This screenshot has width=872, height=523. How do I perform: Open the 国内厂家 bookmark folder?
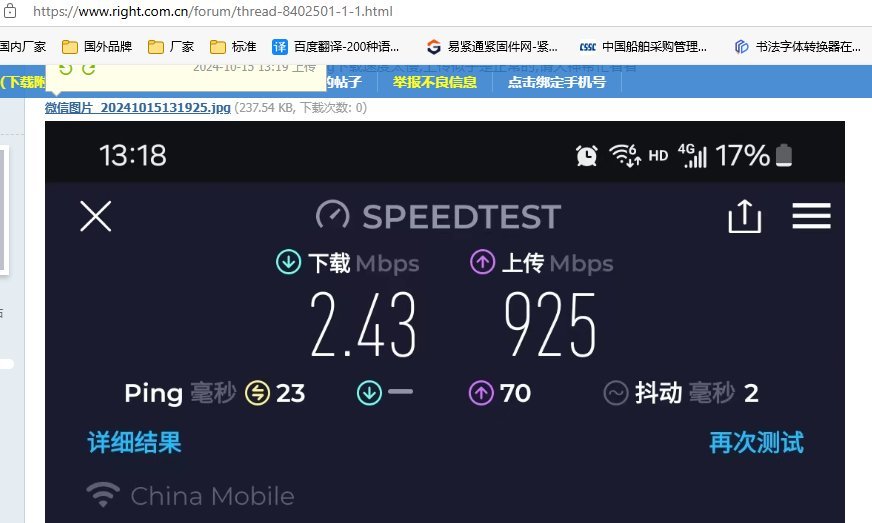22,46
